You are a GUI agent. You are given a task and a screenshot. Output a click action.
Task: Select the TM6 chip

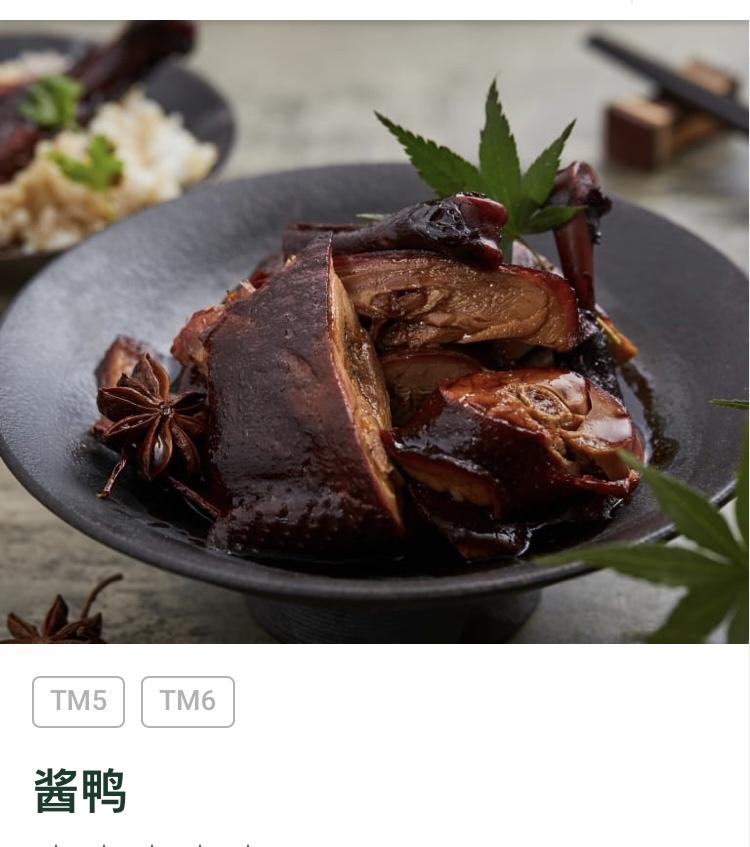pyautogui.click(x=187, y=701)
